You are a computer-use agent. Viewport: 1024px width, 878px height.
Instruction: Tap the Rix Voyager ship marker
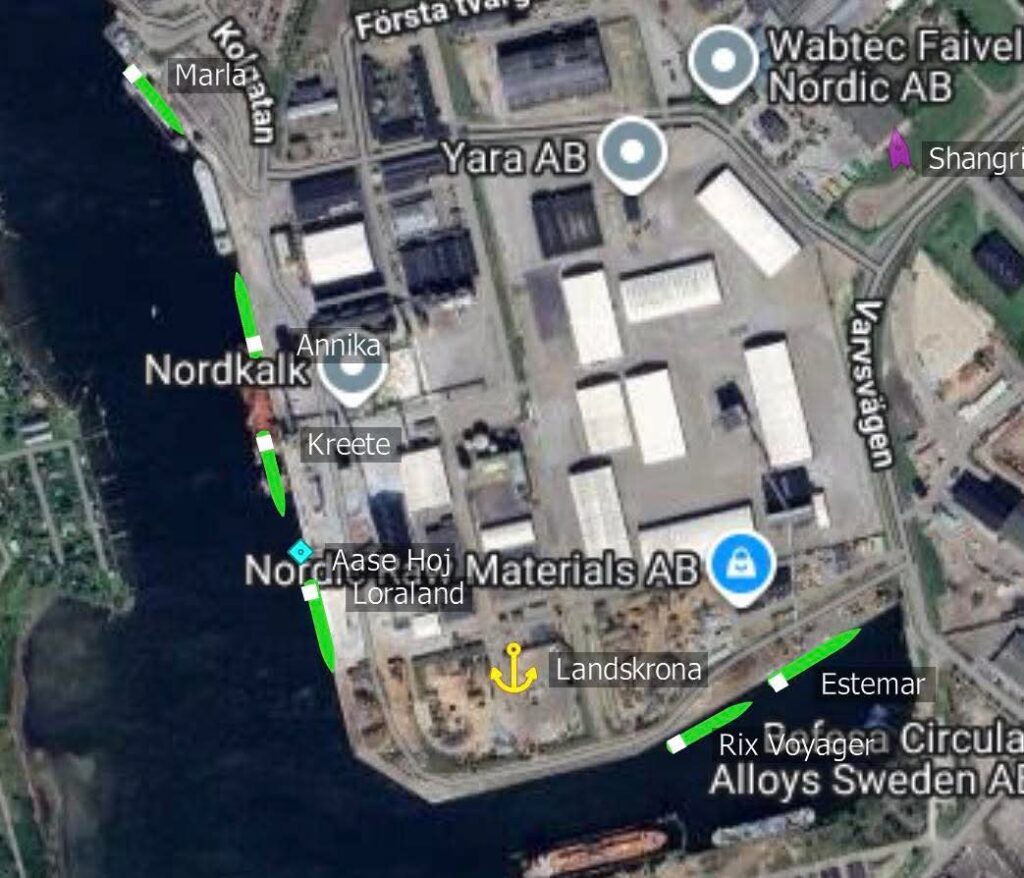pyautogui.click(x=710, y=726)
